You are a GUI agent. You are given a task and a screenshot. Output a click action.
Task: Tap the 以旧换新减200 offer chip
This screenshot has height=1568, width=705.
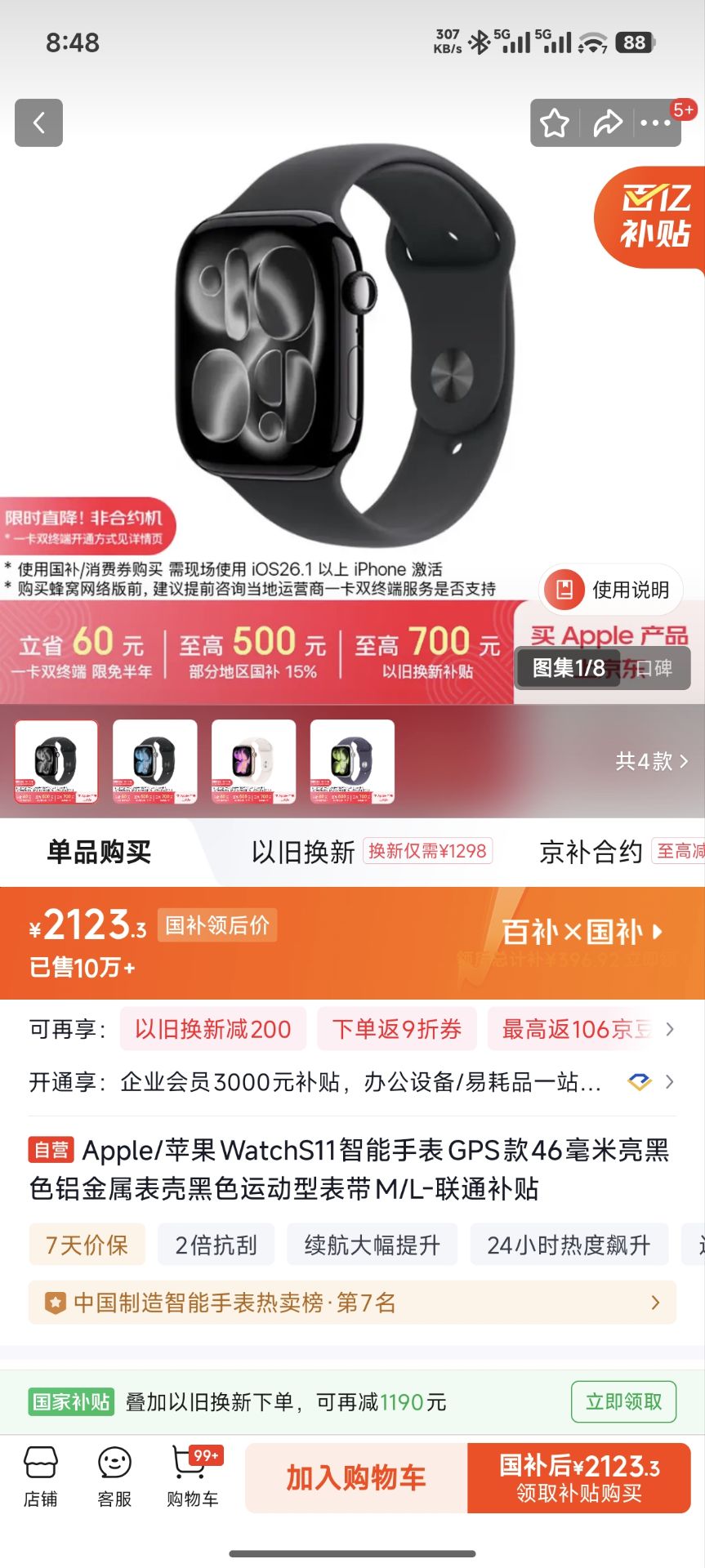tap(212, 1029)
